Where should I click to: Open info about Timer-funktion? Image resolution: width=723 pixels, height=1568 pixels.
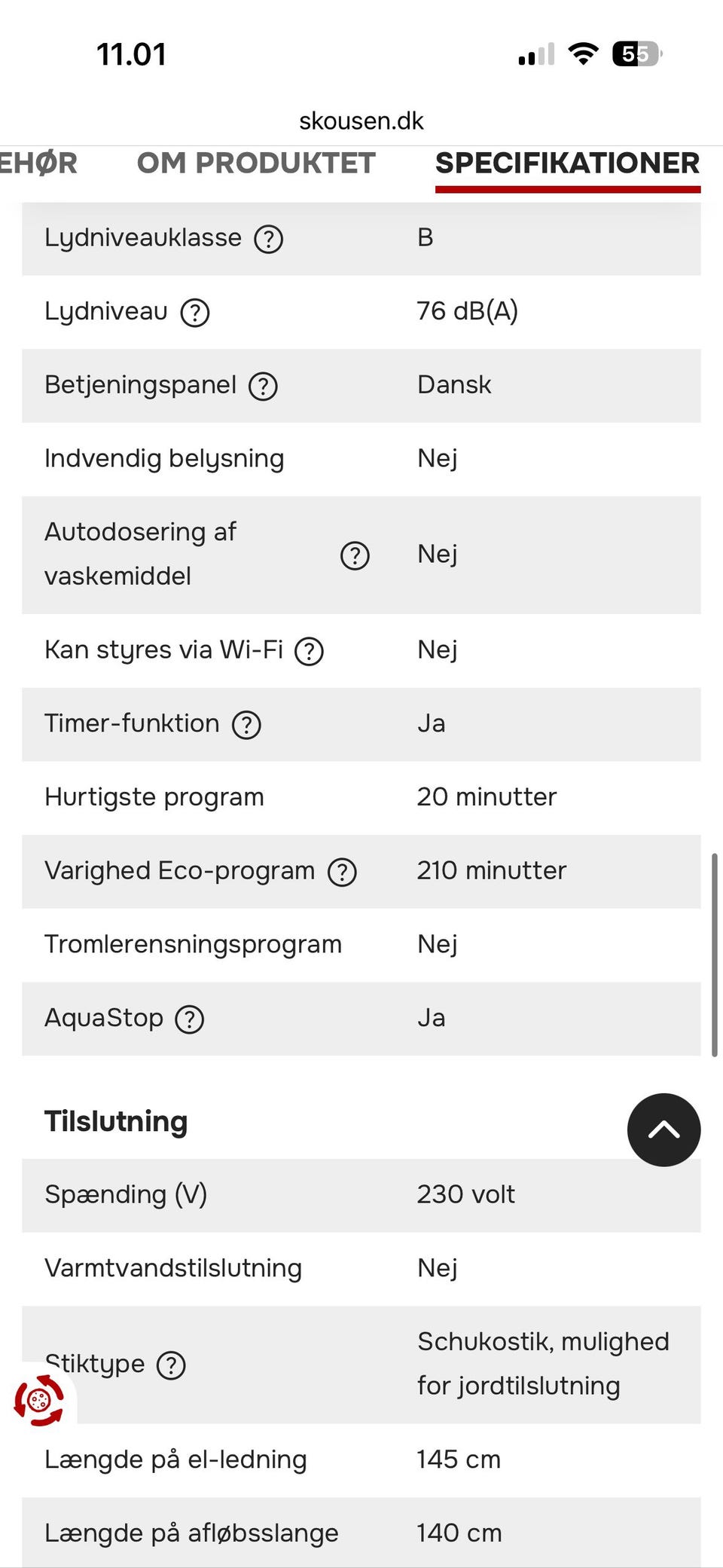246,725
